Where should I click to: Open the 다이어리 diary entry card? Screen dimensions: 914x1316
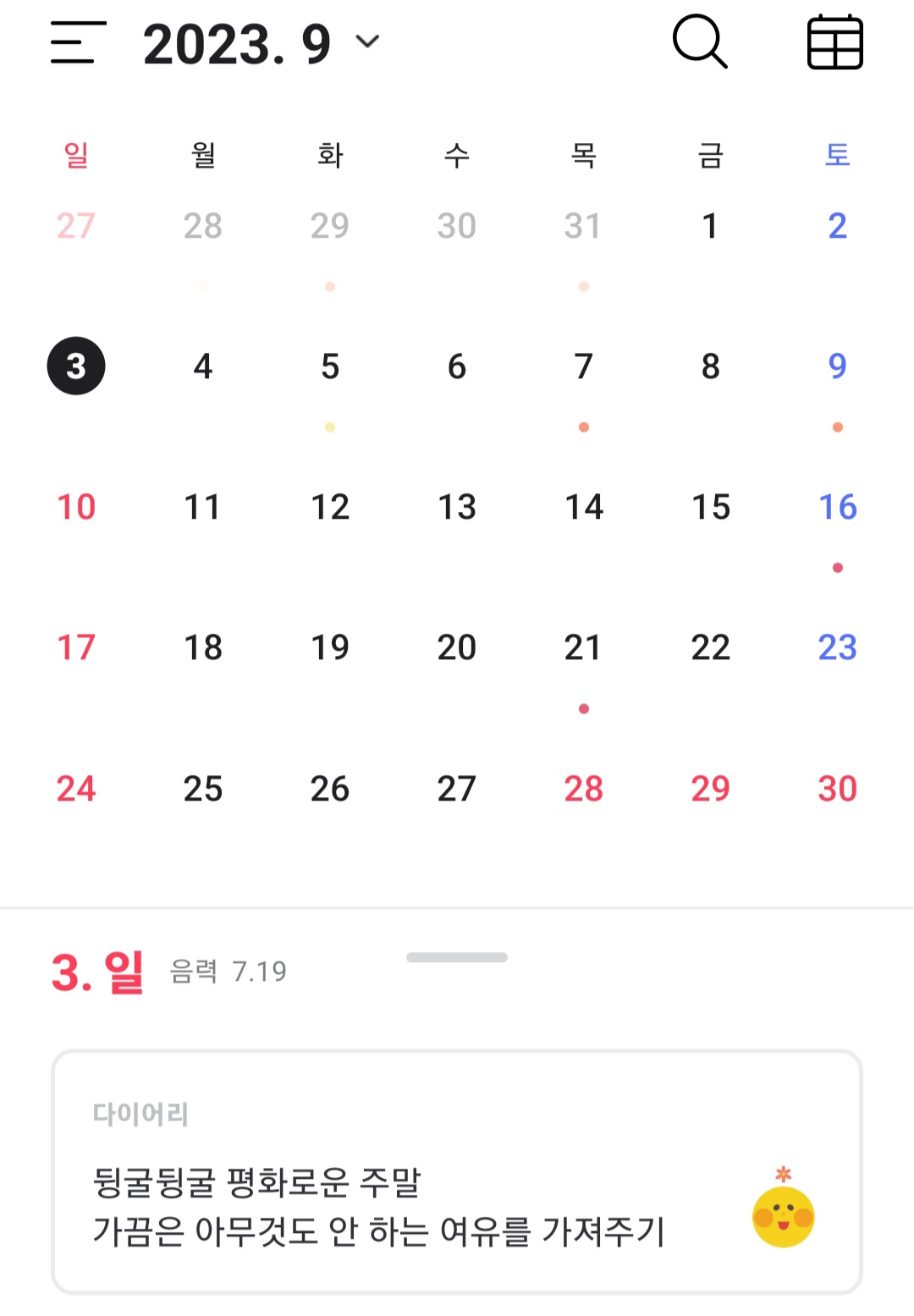click(x=457, y=1172)
